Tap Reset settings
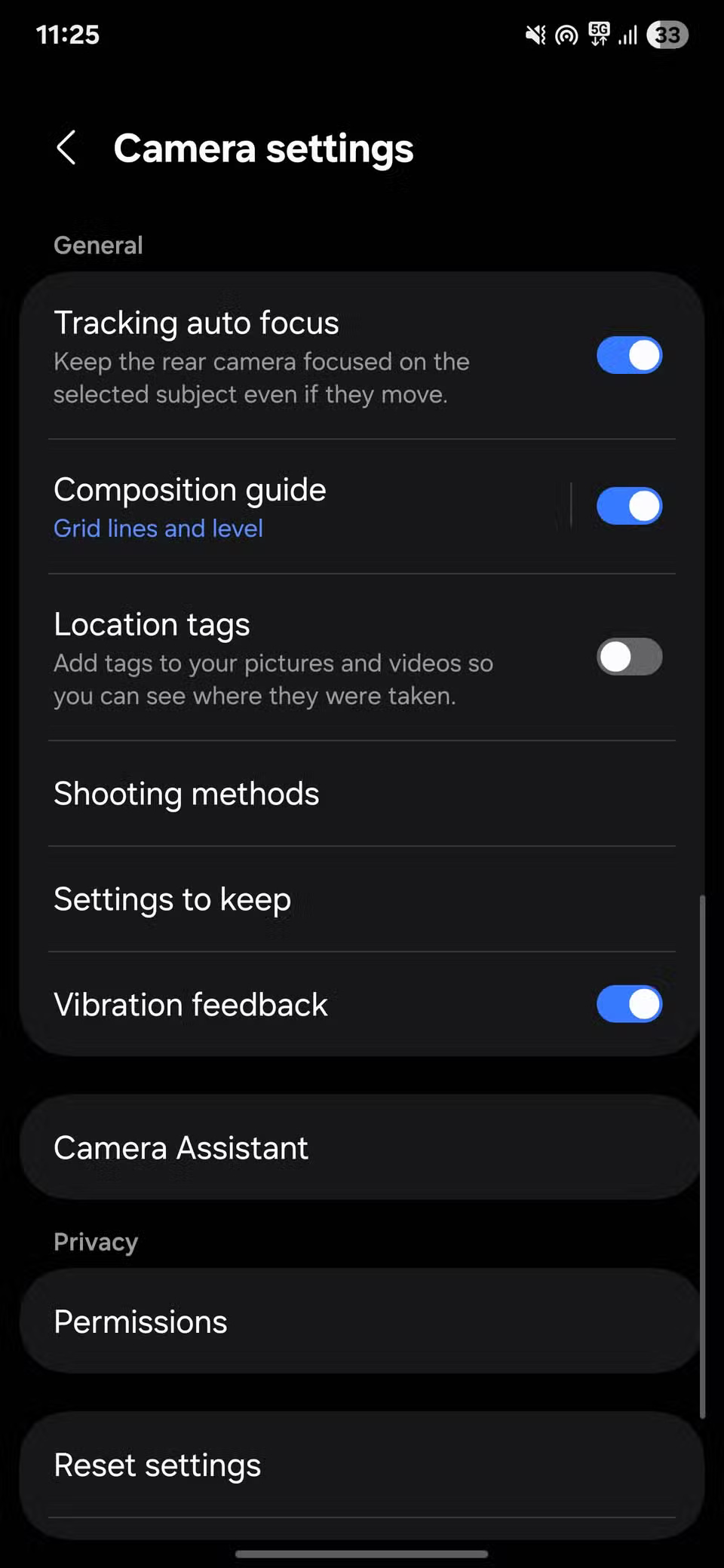 [x=157, y=1464]
